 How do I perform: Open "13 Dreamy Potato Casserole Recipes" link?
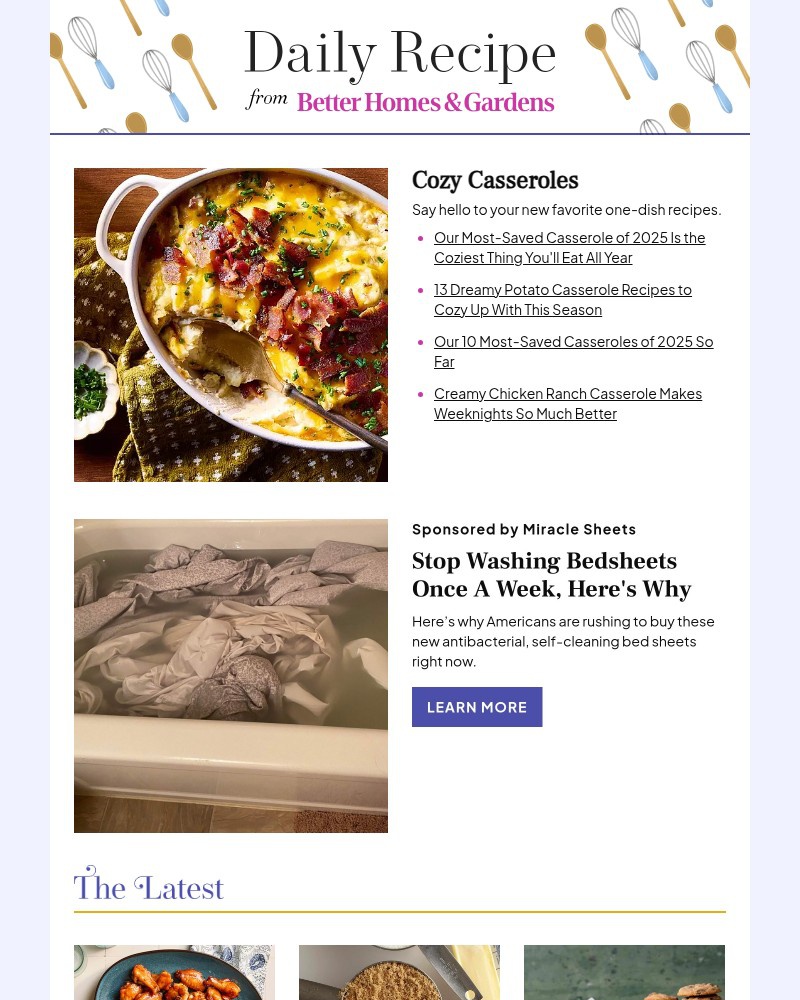(x=563, y=299)
